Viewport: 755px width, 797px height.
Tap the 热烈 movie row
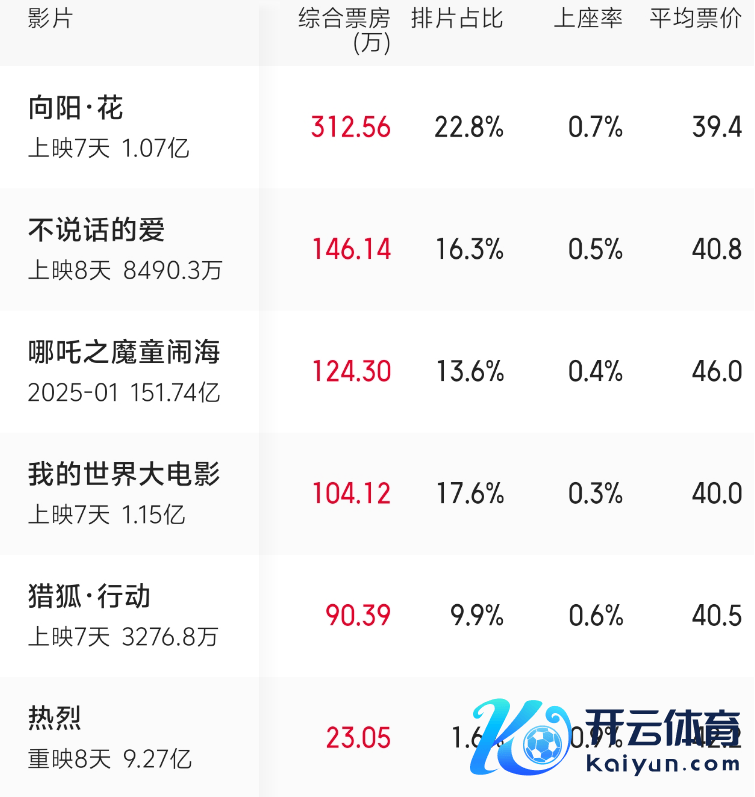[x=56, y=718]
